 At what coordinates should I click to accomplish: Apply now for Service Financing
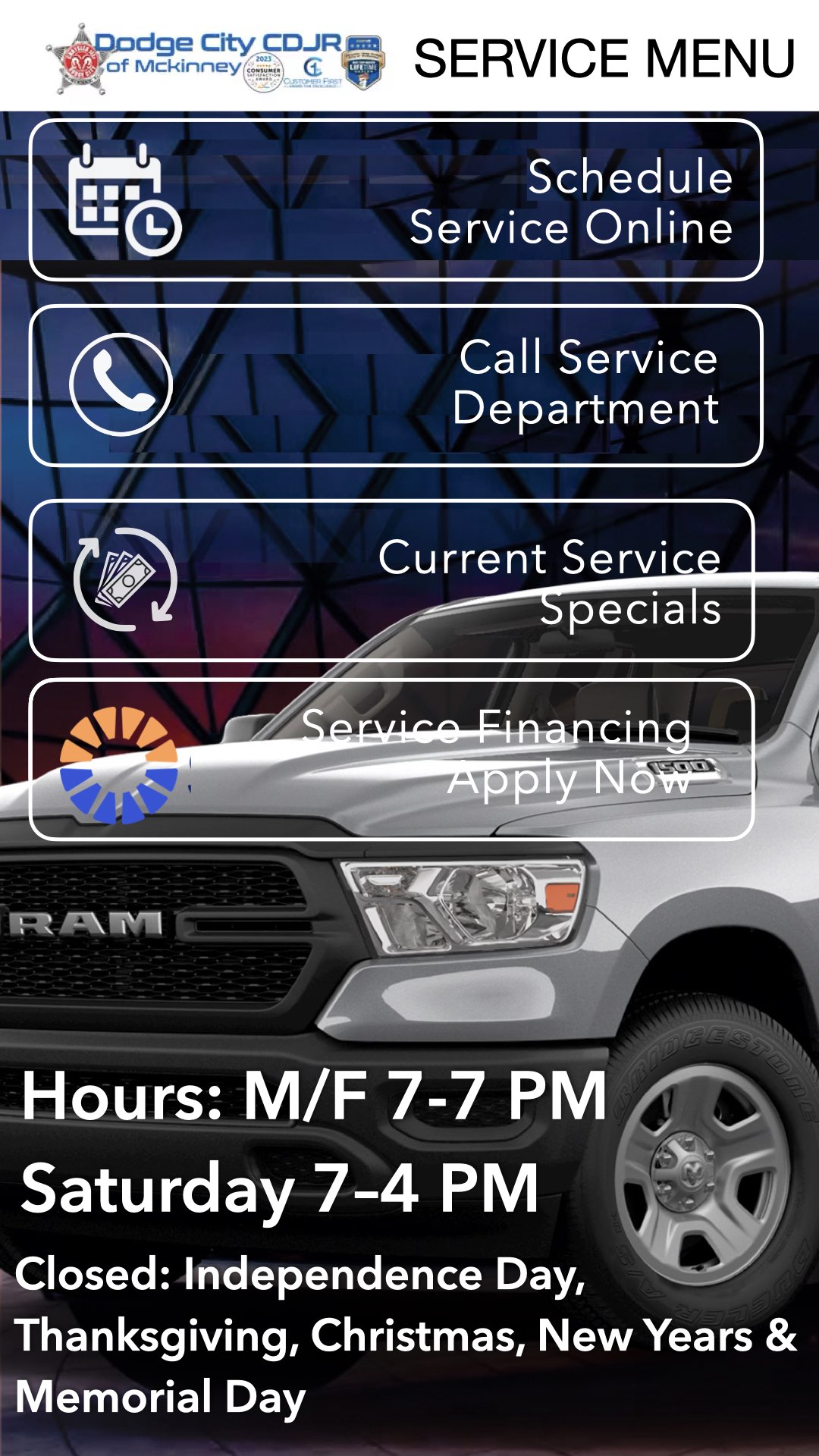click(392, 759)
